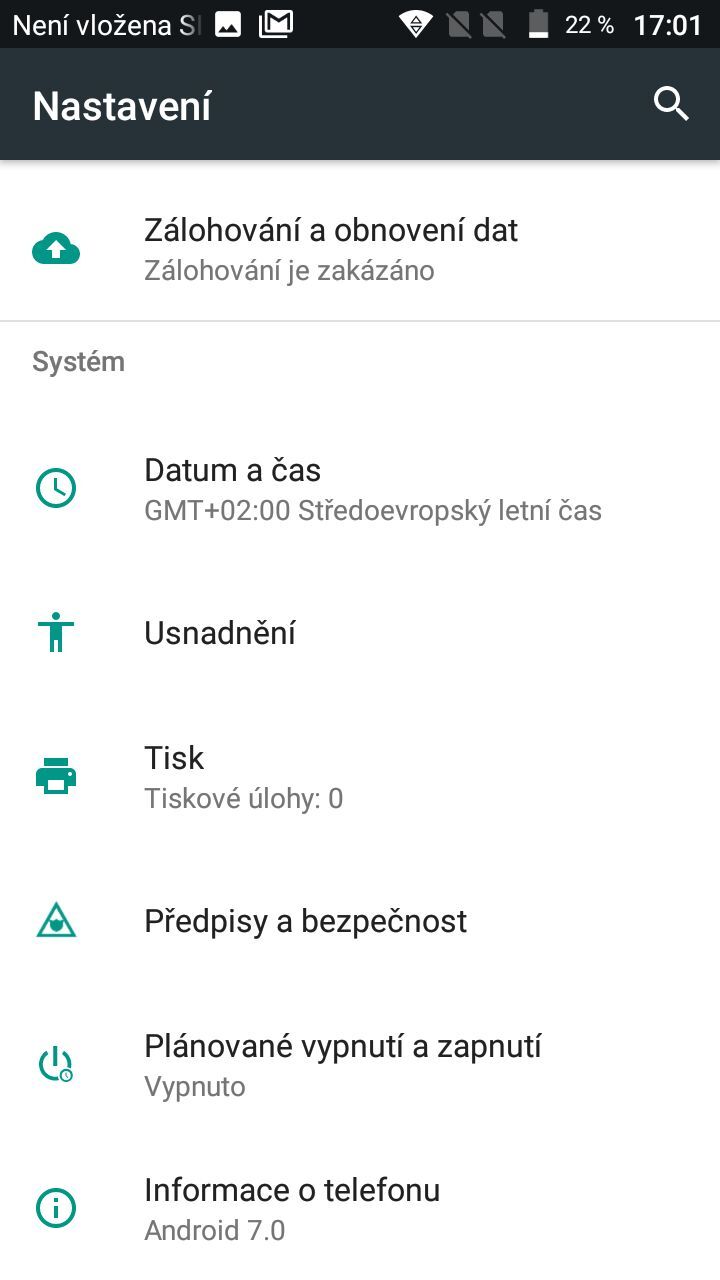Image resolution: width=720 pixels, height=1280 pixels.
Task: Open Zálohování a obnovení dat
Action: (x=330, y=247)
